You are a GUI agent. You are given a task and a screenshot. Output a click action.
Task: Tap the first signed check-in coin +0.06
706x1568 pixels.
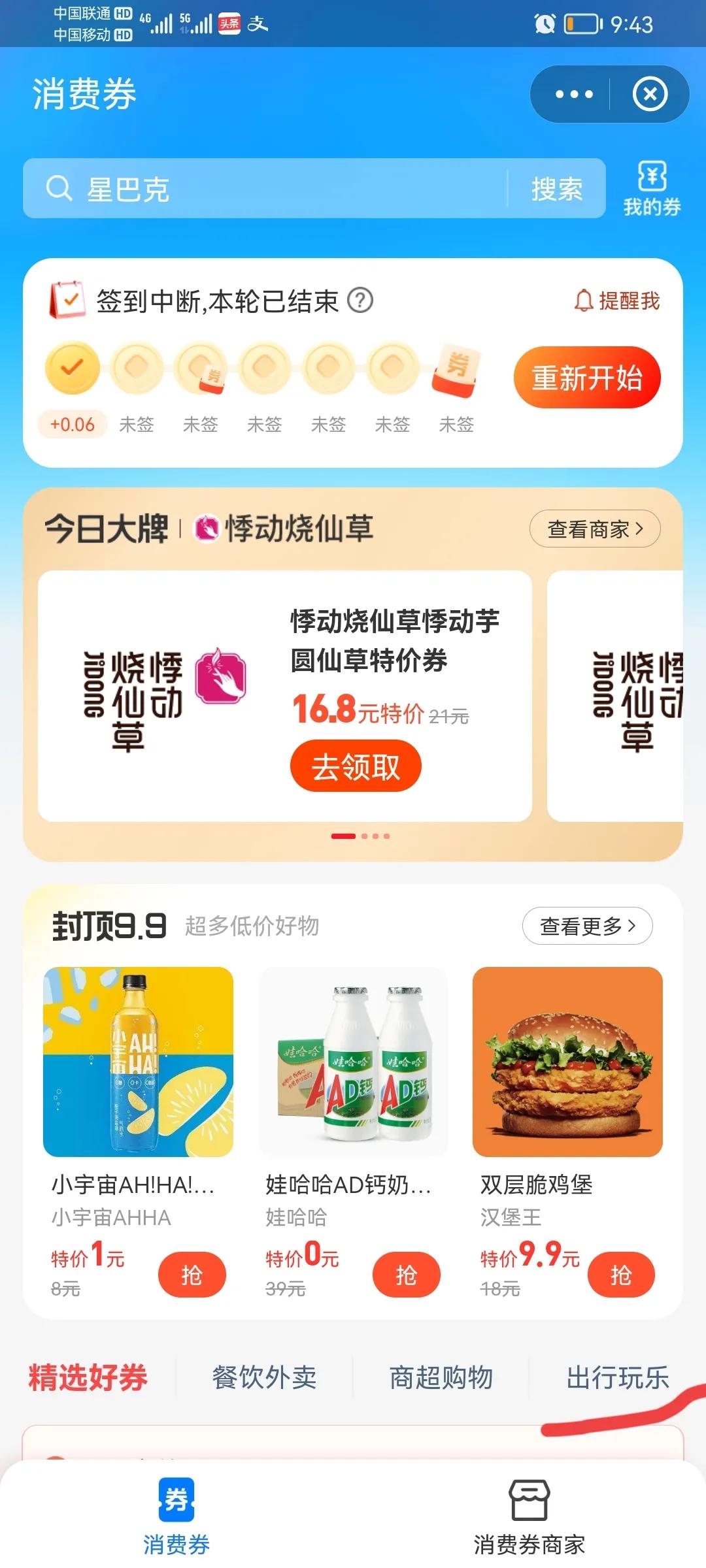(72, 368)
